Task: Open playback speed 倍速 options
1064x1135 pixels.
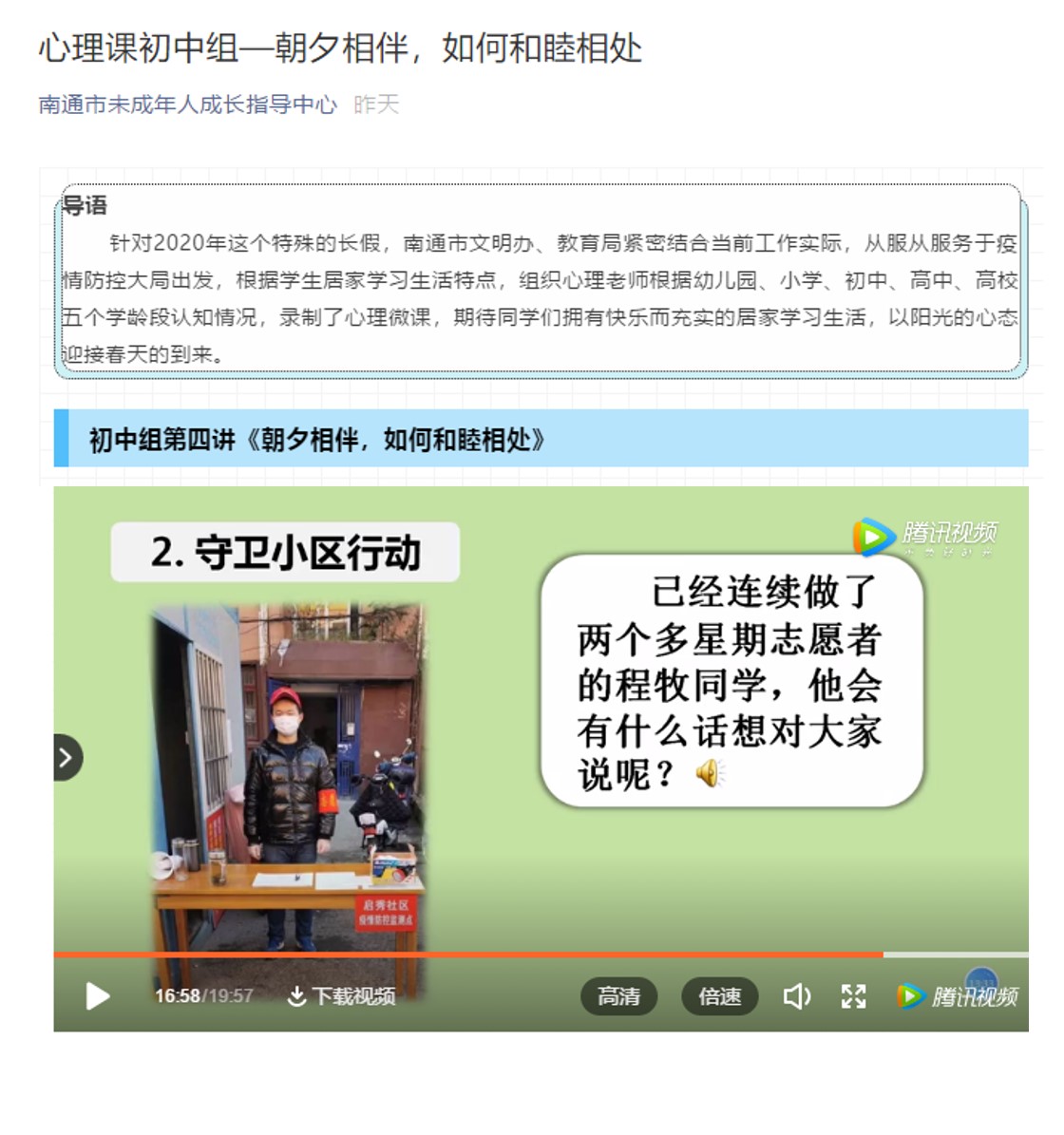Action: pyautogui.click(x=719, y=996)
